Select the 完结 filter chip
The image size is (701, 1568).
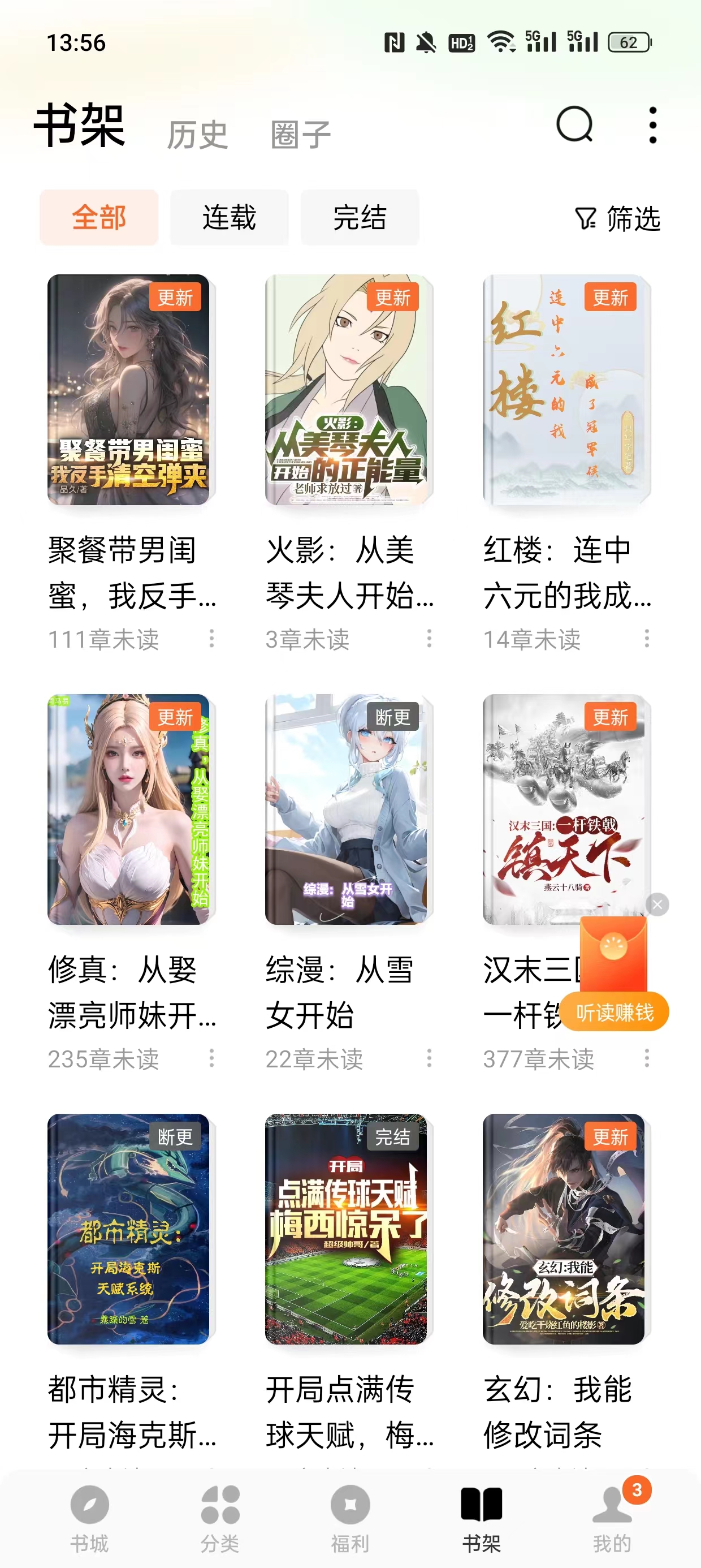(360, 217)
